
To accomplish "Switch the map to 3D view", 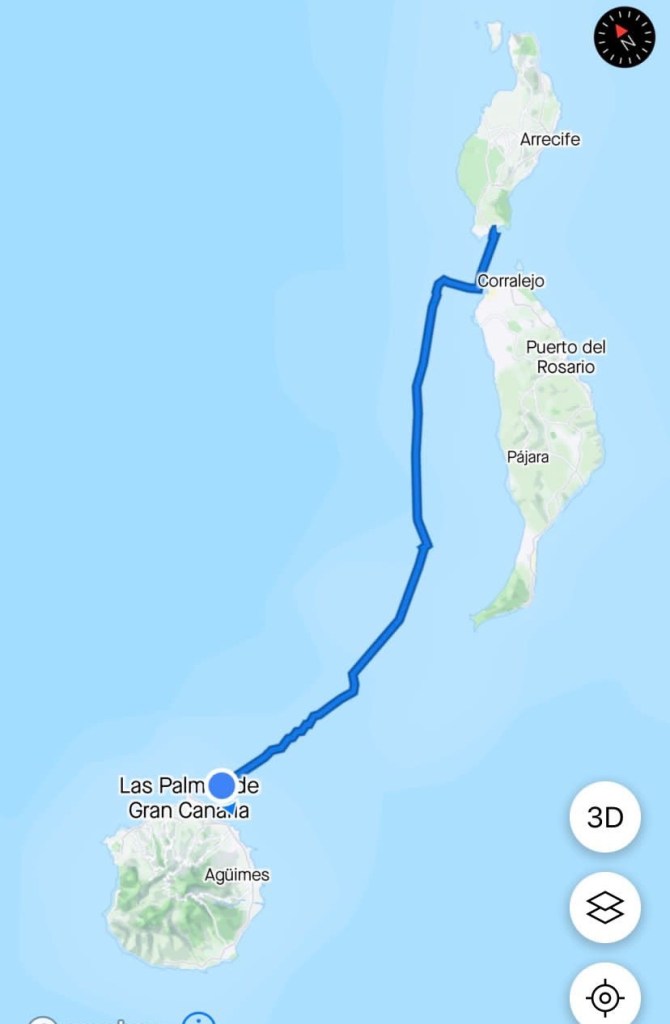I will click(x=605, y=817).
